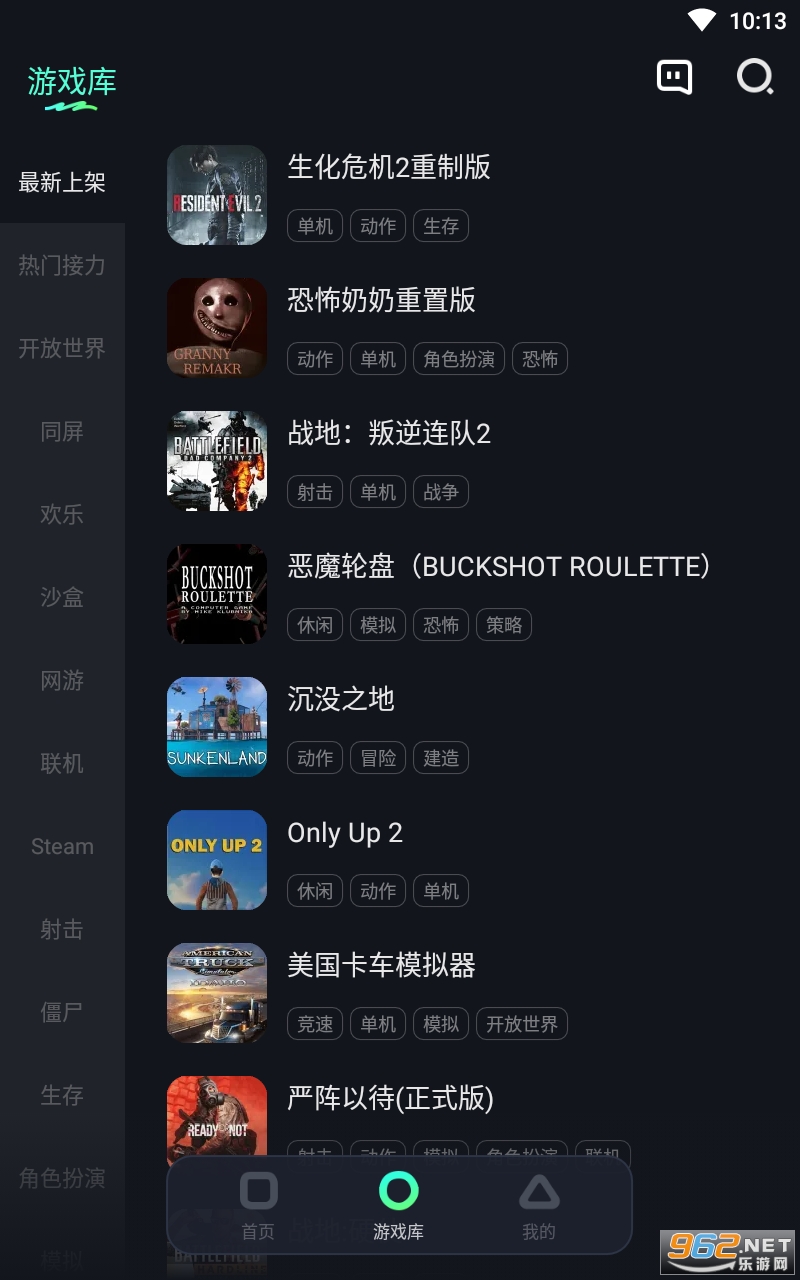Open 生化危机2重制版 game page
Image resolution: width=800 pixels, height=1280 pixels.
click(x=389, y=167)
